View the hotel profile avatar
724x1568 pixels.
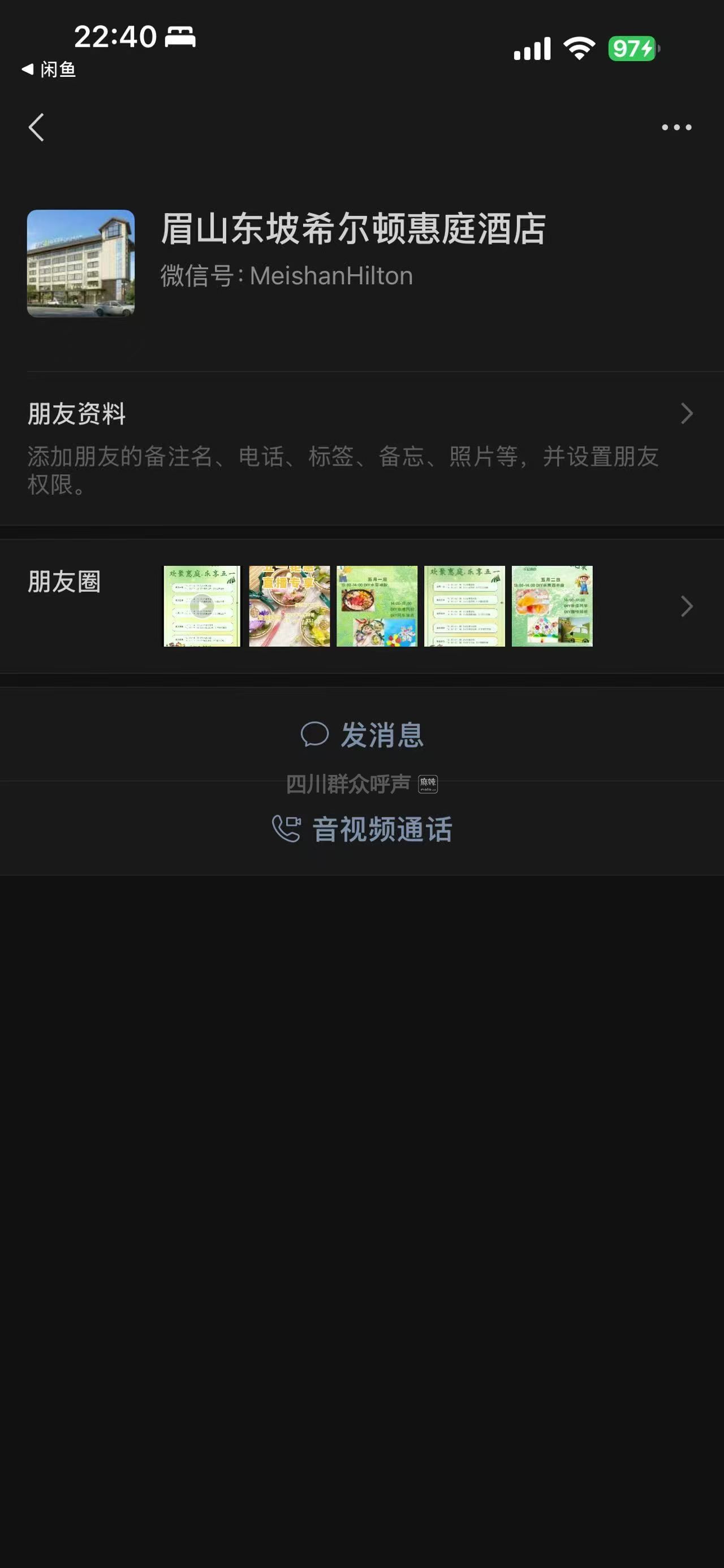coord(81,263)
